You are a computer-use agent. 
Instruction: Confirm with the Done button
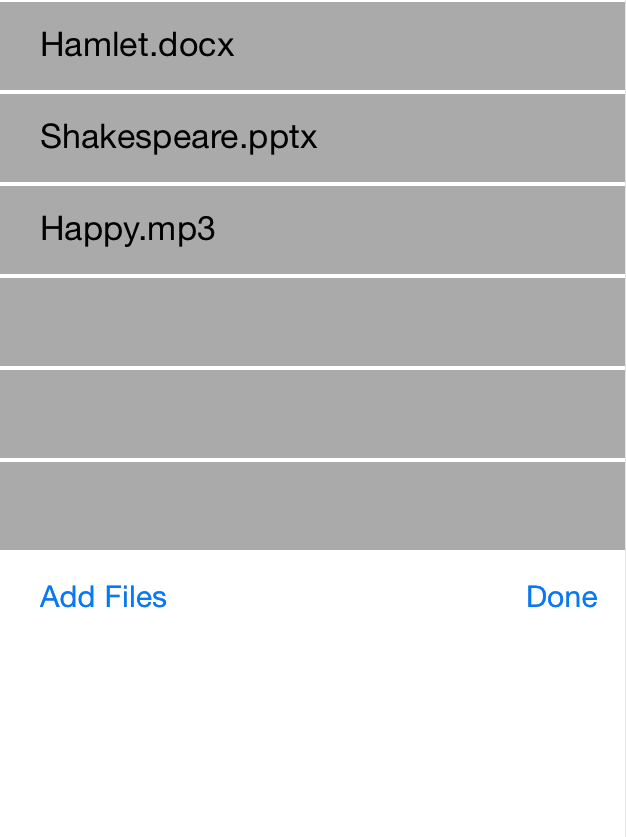[x=561, y=597]
